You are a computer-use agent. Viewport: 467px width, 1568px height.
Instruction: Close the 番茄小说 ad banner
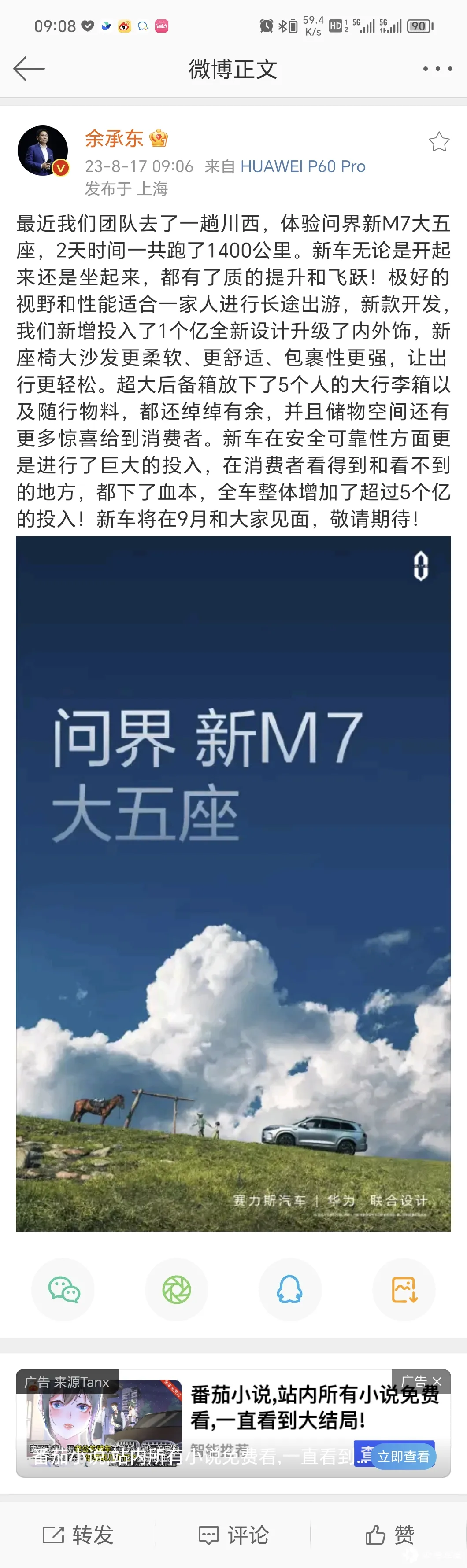[x=437, y=1381]
